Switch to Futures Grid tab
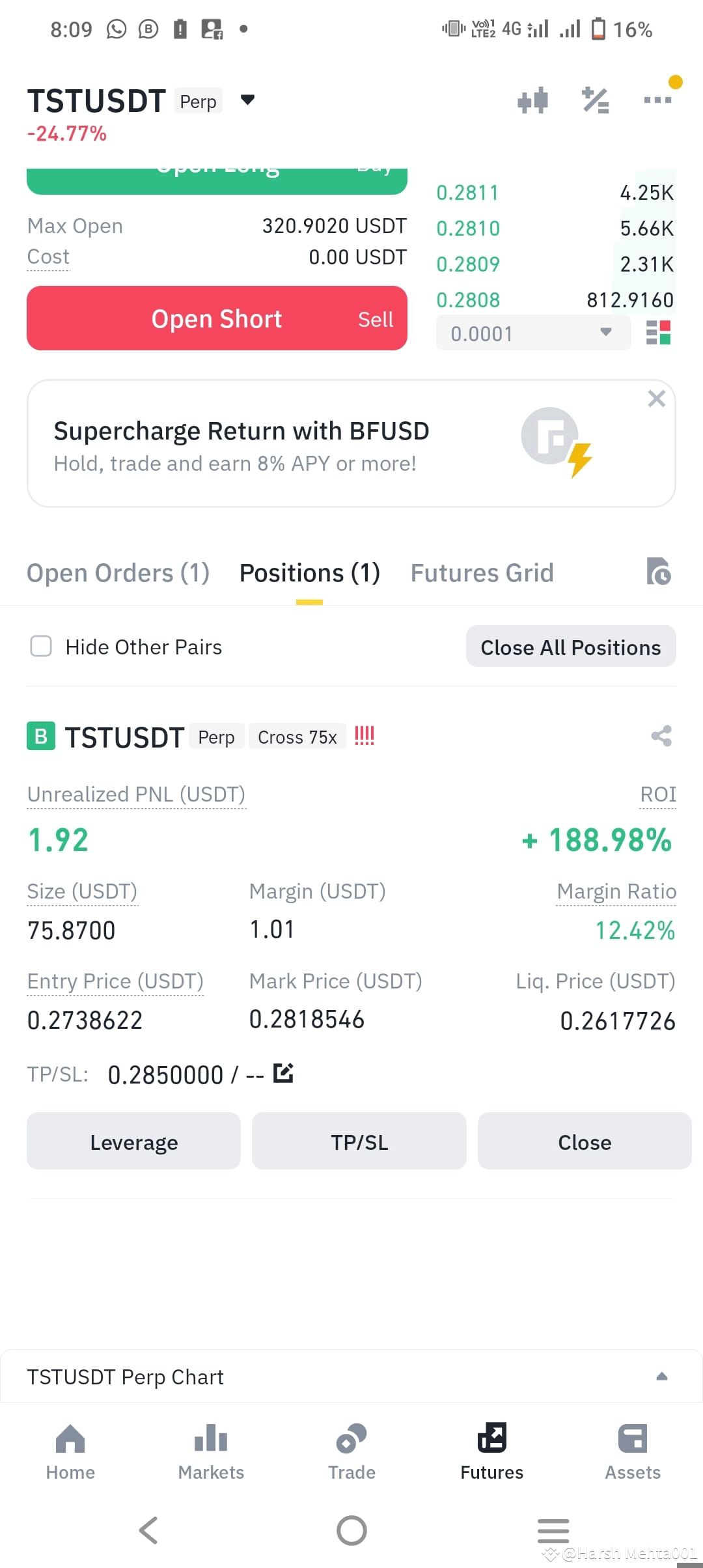The image size is (703, 1568). point(482,573)
